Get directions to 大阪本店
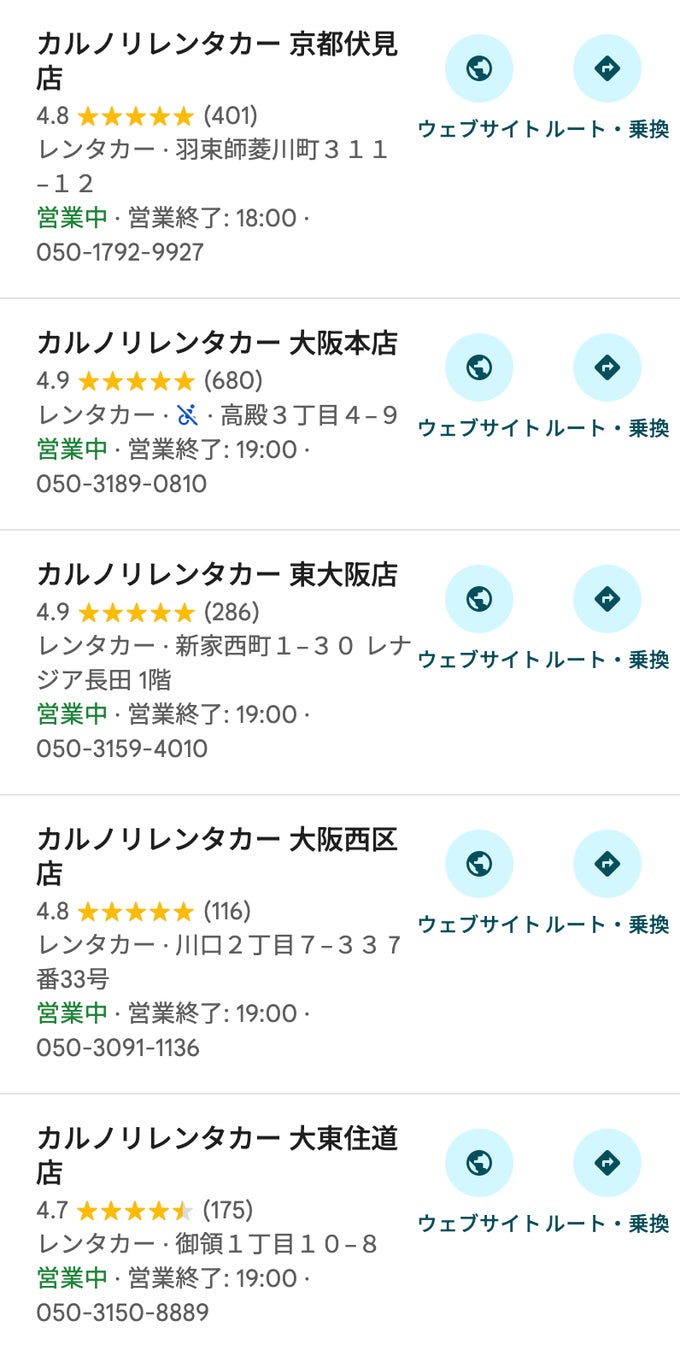The width and height of the screenshot is (680, 1350). pos(607,368)
